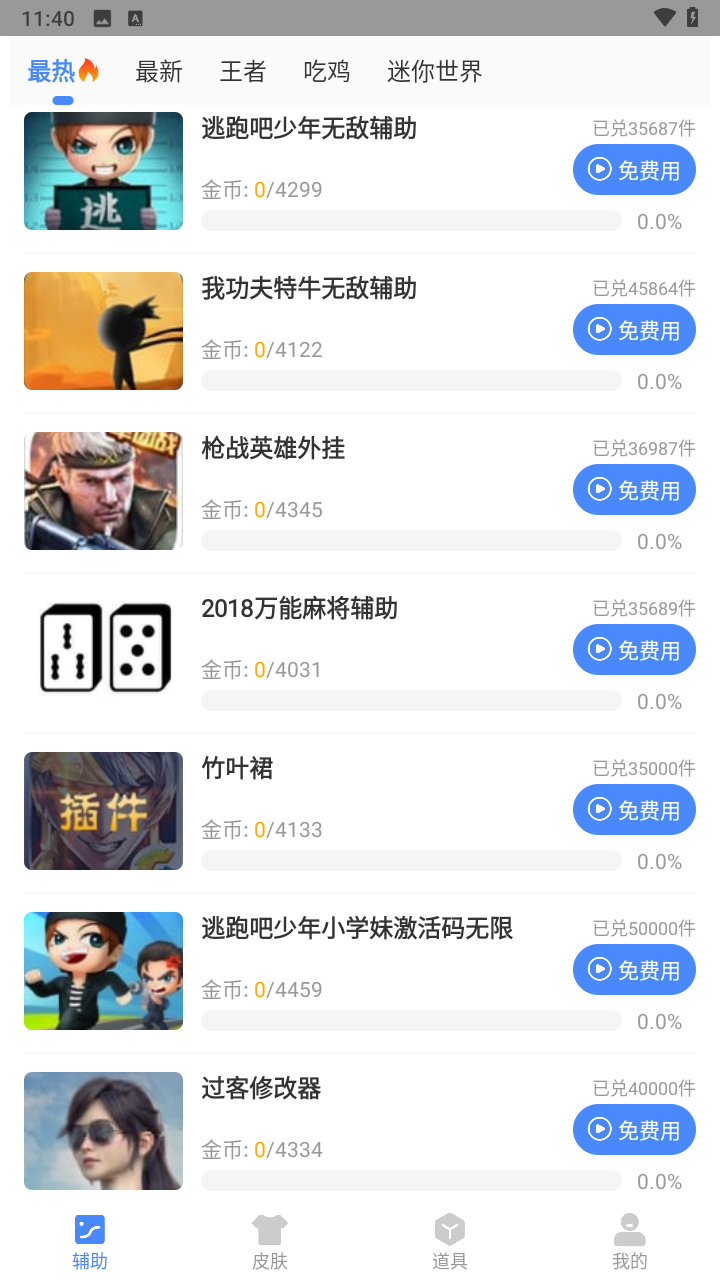Tap 免费用 for 2018万能麻将辅助
Image resolution: width=720 pixels, height=1280 pixels.
(633, 649)
